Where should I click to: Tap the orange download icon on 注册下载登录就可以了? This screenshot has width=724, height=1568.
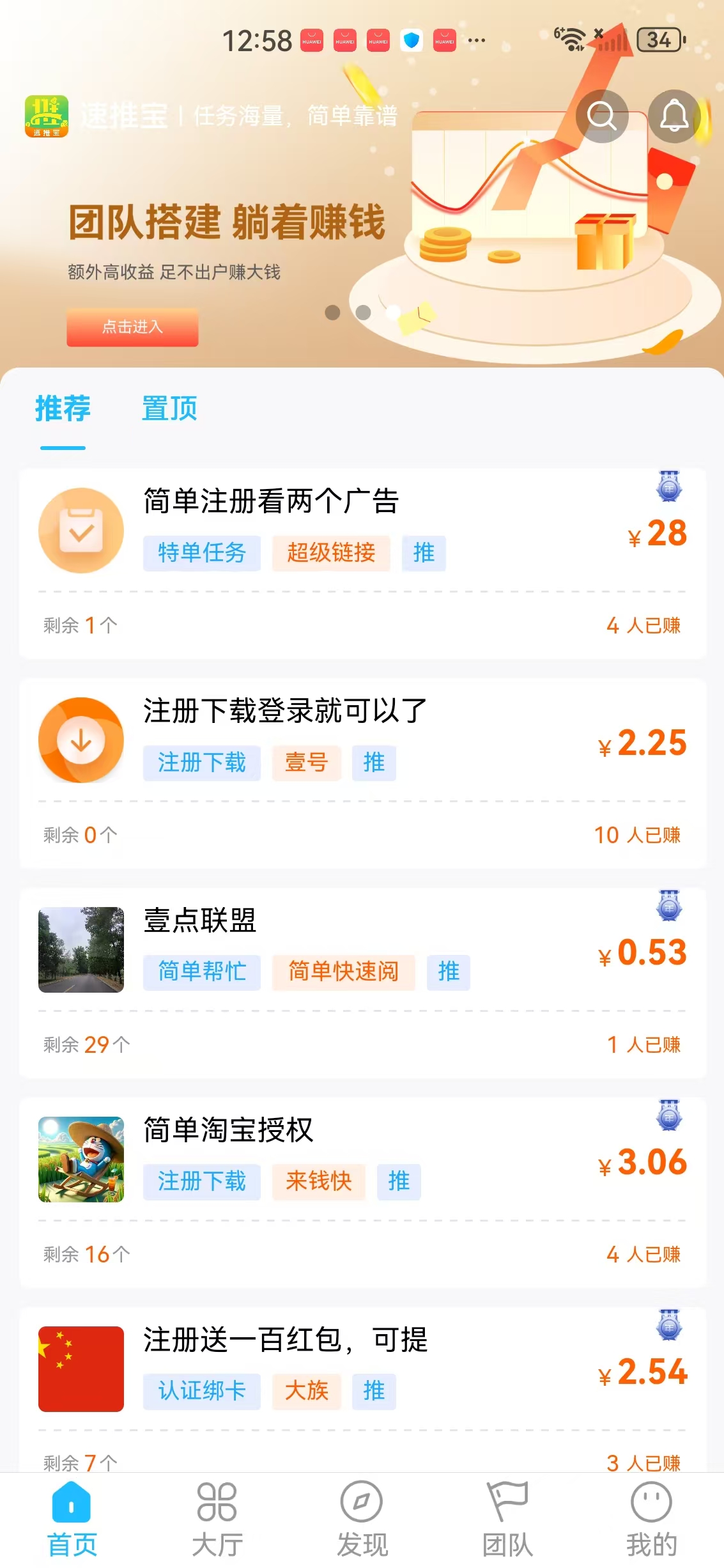[x=81, y=740]
